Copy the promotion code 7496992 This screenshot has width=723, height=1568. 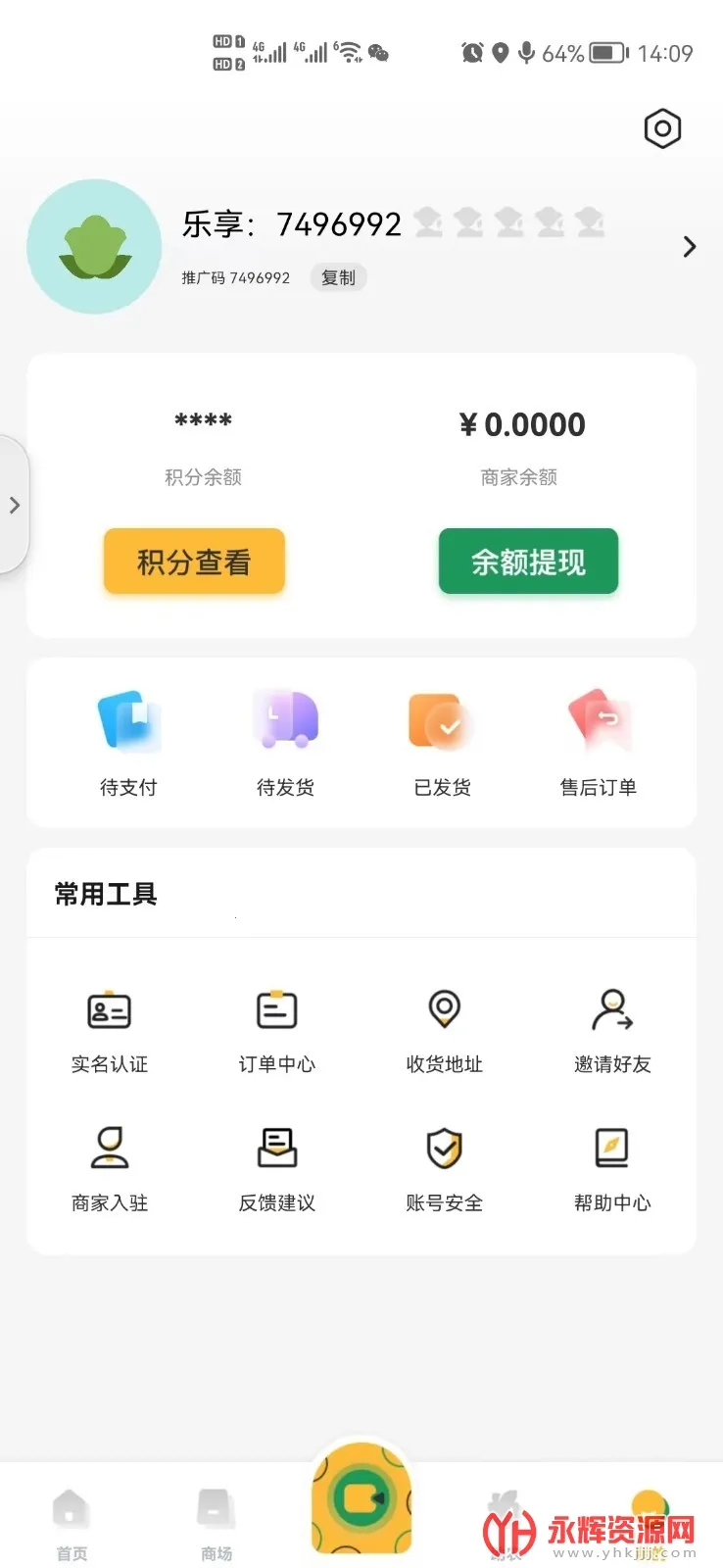(x=338, y=277)
